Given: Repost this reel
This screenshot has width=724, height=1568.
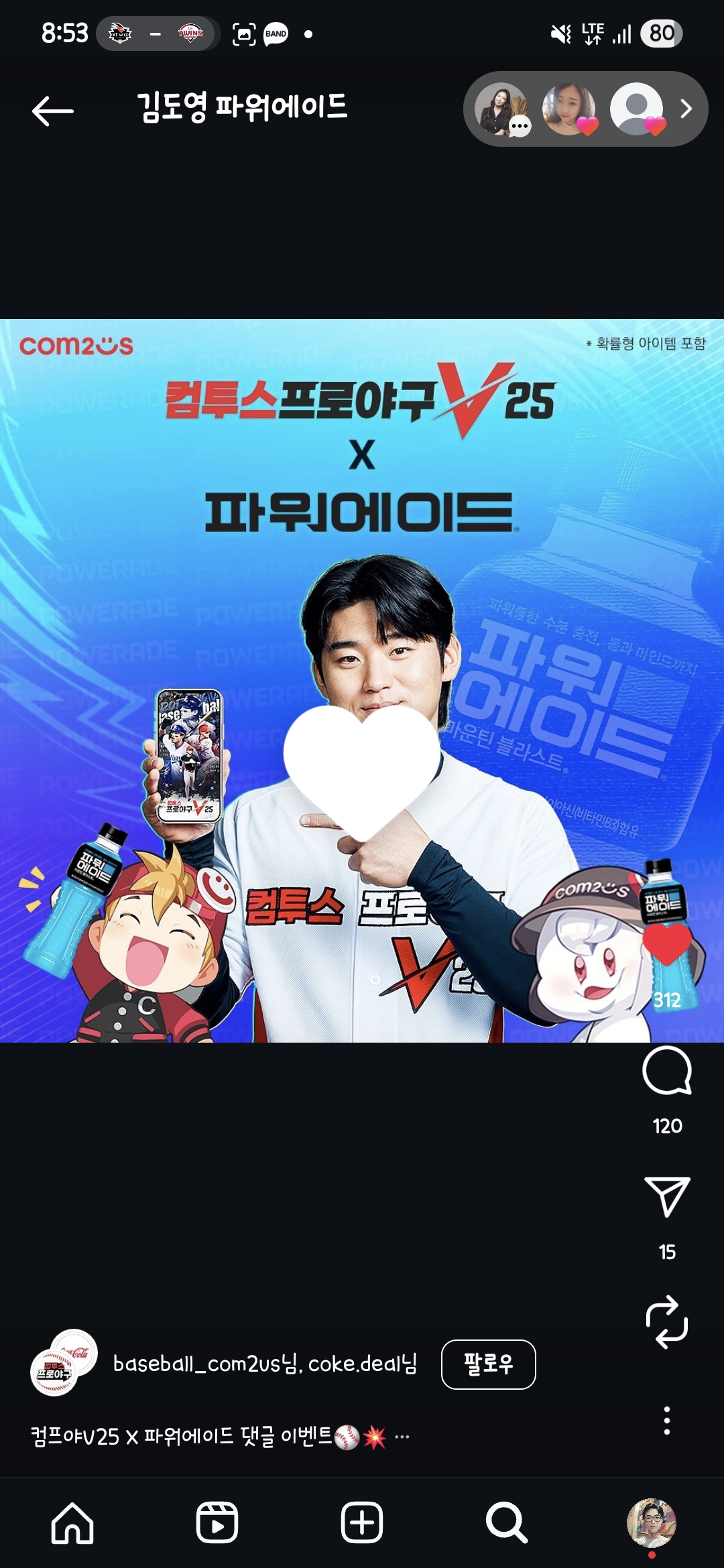Looking at the screenshot, I should pyautogui.click(x=667, y=1322).
